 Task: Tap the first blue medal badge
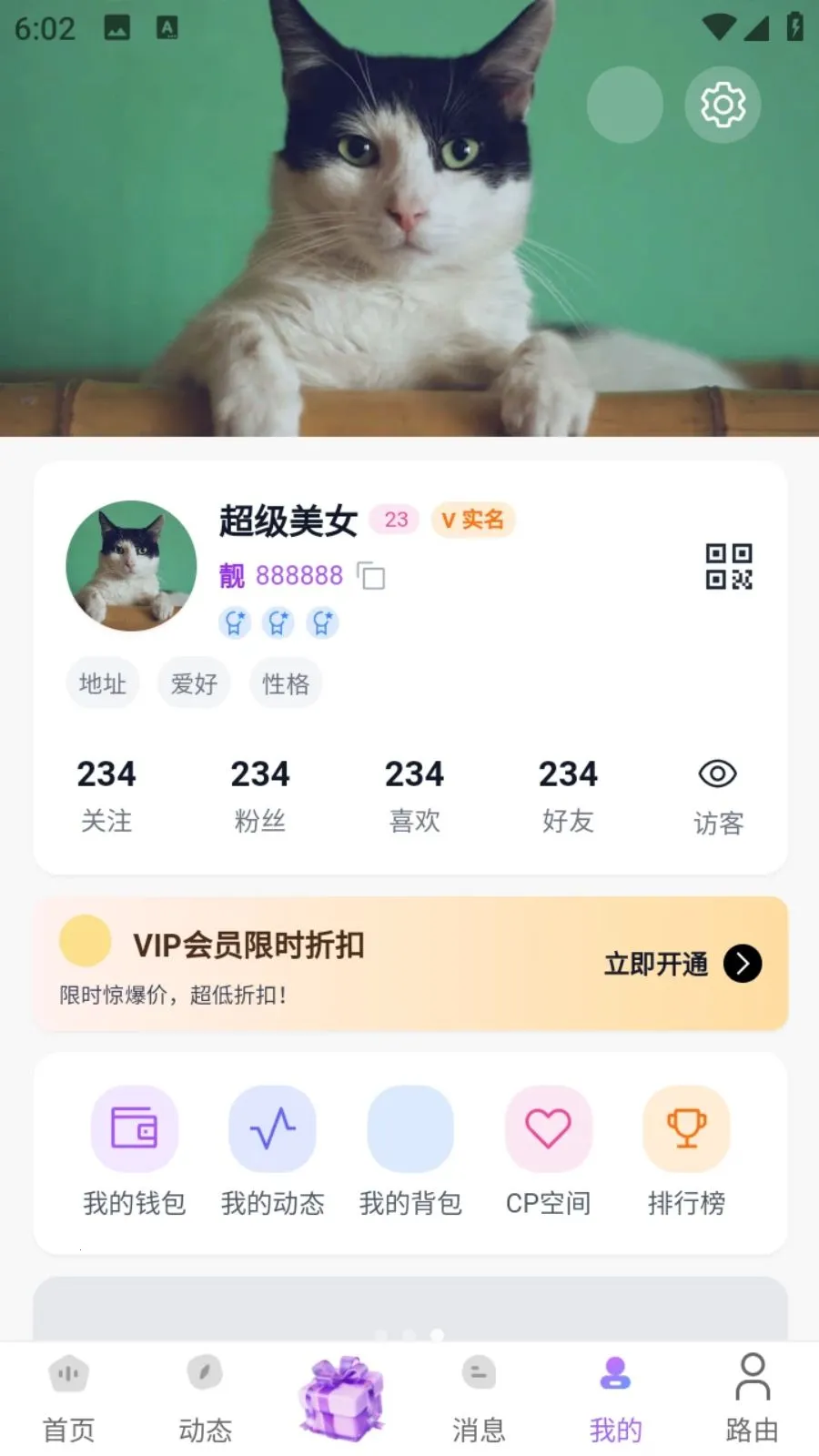[234, 622]
